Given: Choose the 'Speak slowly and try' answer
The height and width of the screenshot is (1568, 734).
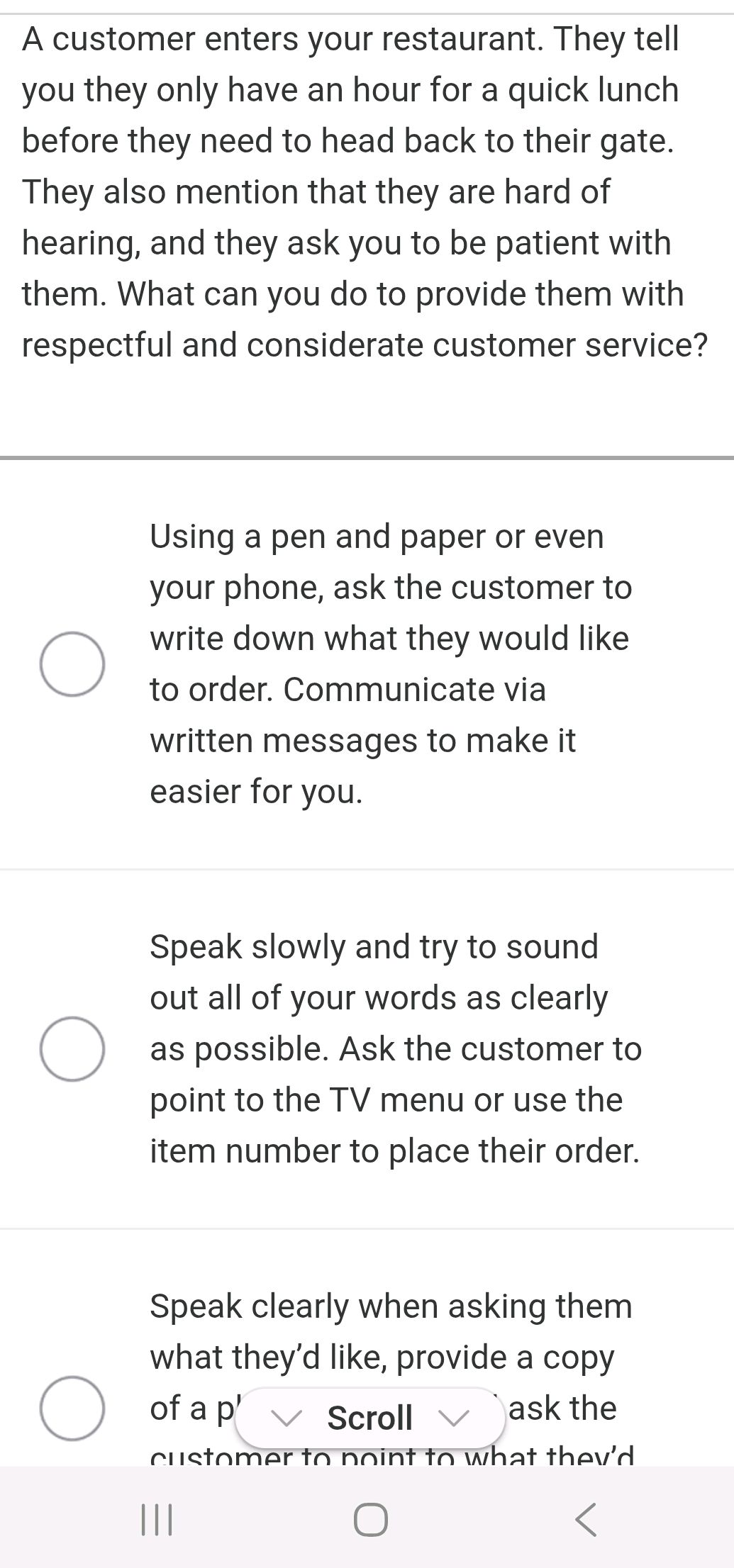Looking at the screenshot, I should click(x=72, y=1048).
